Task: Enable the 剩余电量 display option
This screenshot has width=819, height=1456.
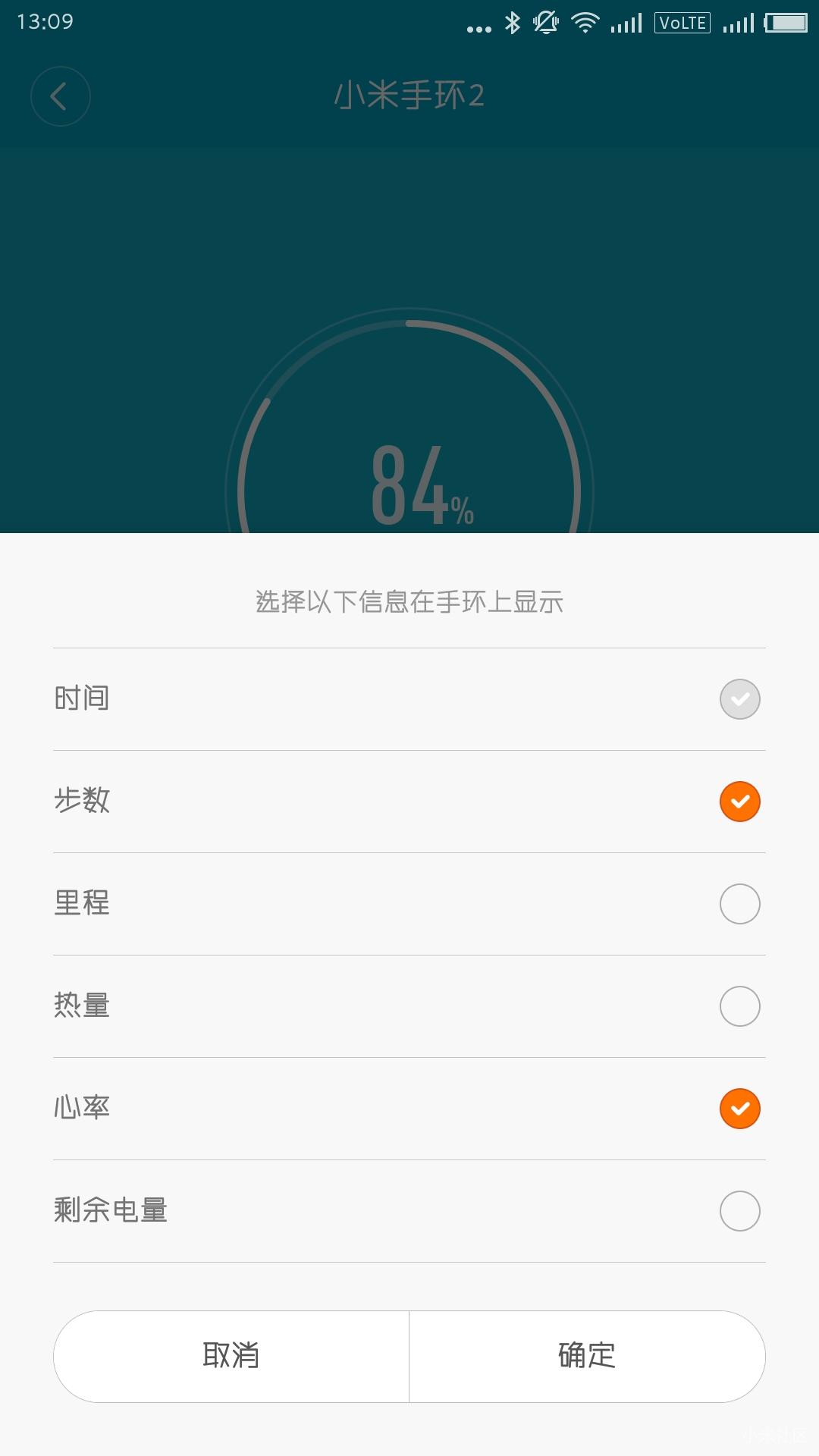Action: (739, 1210)
